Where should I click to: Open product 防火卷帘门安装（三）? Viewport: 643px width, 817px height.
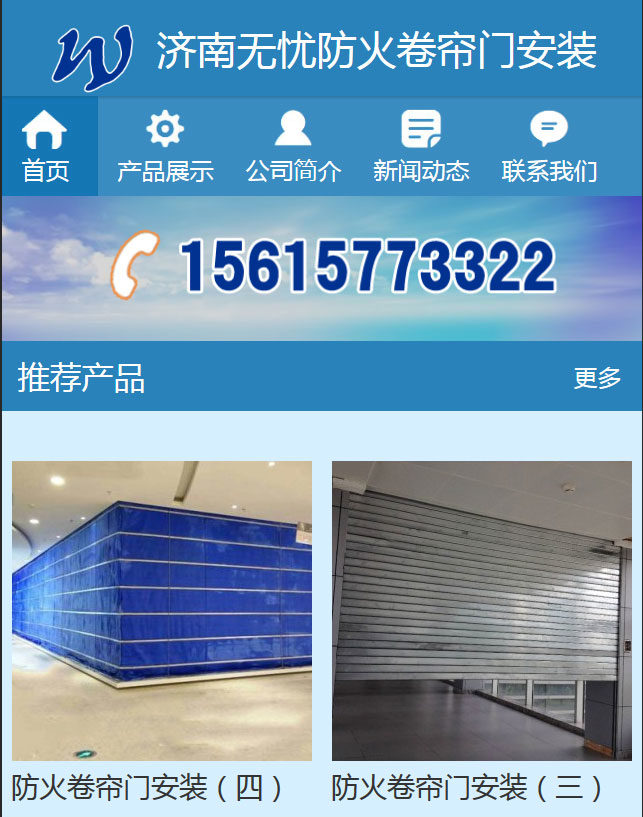pos(482,611)
